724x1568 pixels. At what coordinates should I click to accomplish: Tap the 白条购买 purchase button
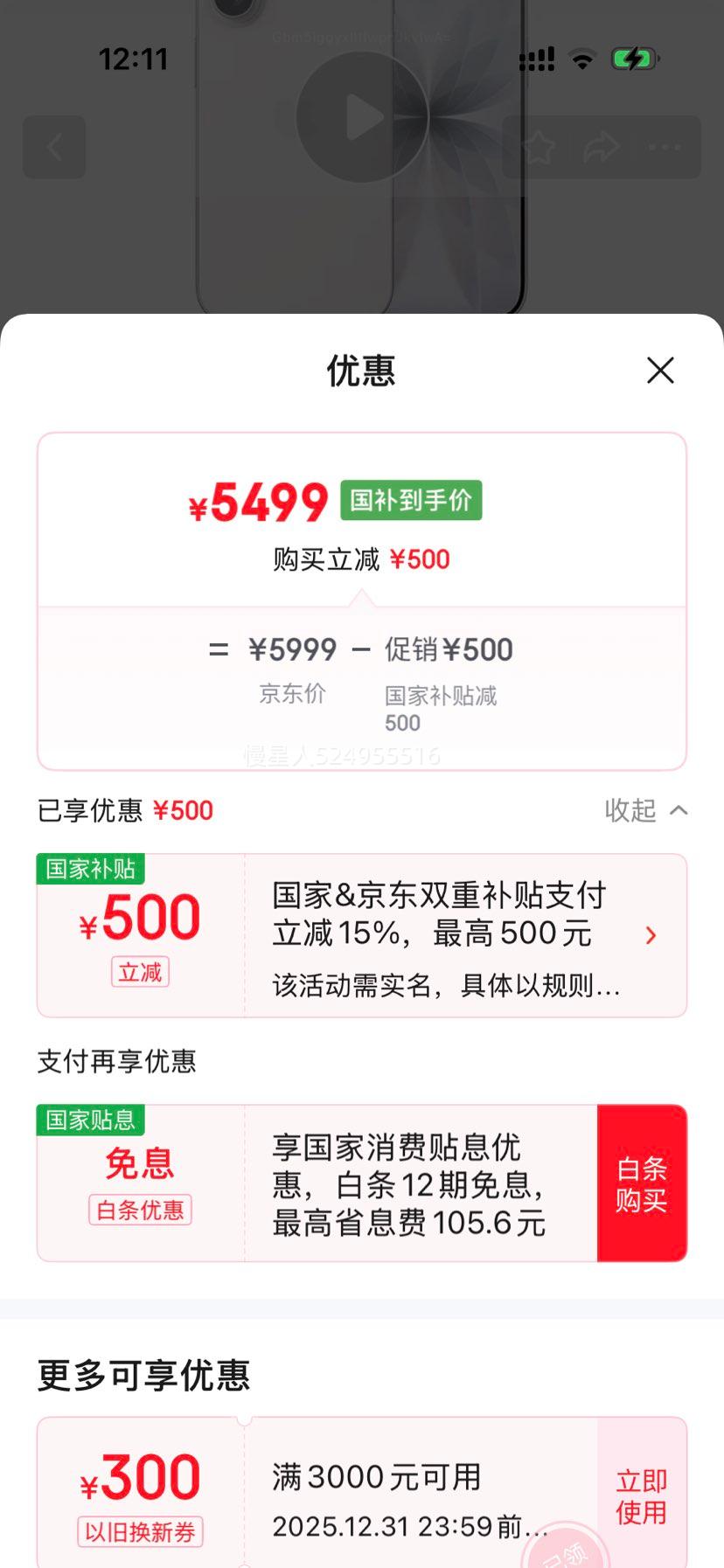coord(642,1183)
